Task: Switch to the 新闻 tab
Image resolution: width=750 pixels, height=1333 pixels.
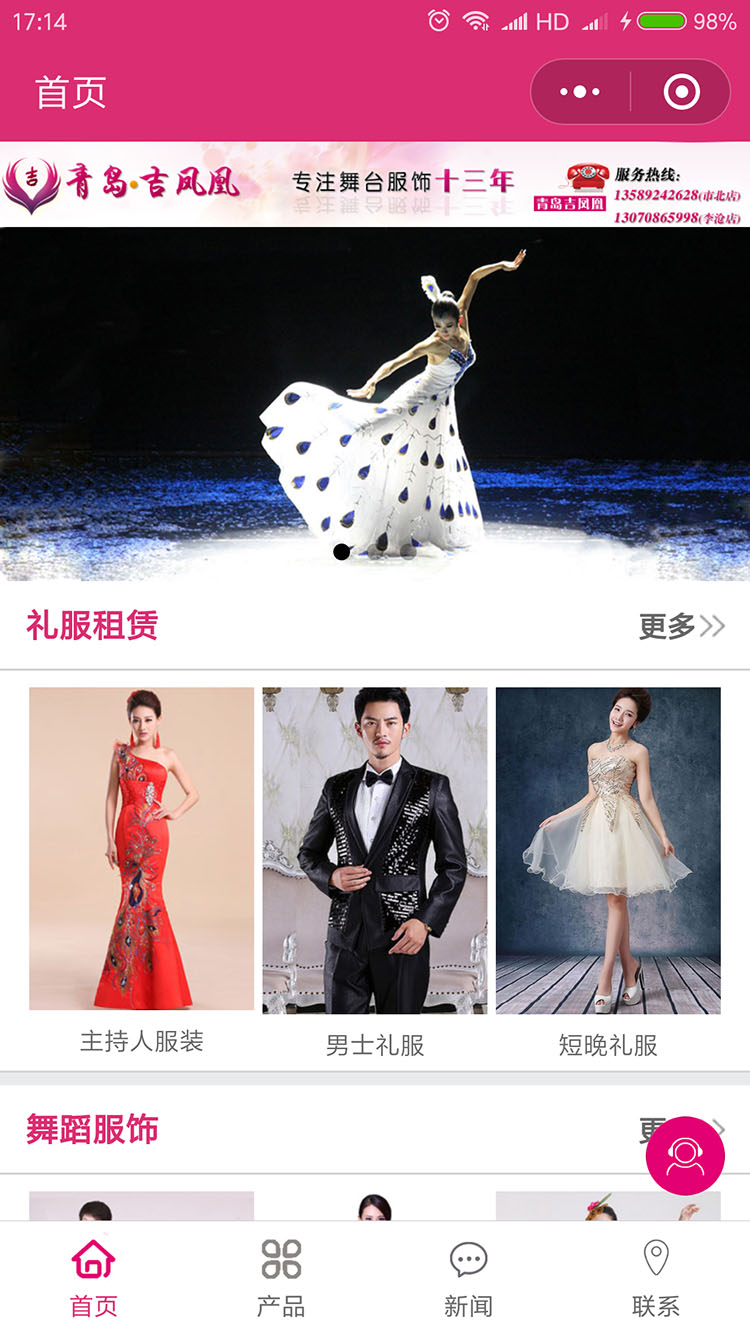Action: pos(468,1277)
